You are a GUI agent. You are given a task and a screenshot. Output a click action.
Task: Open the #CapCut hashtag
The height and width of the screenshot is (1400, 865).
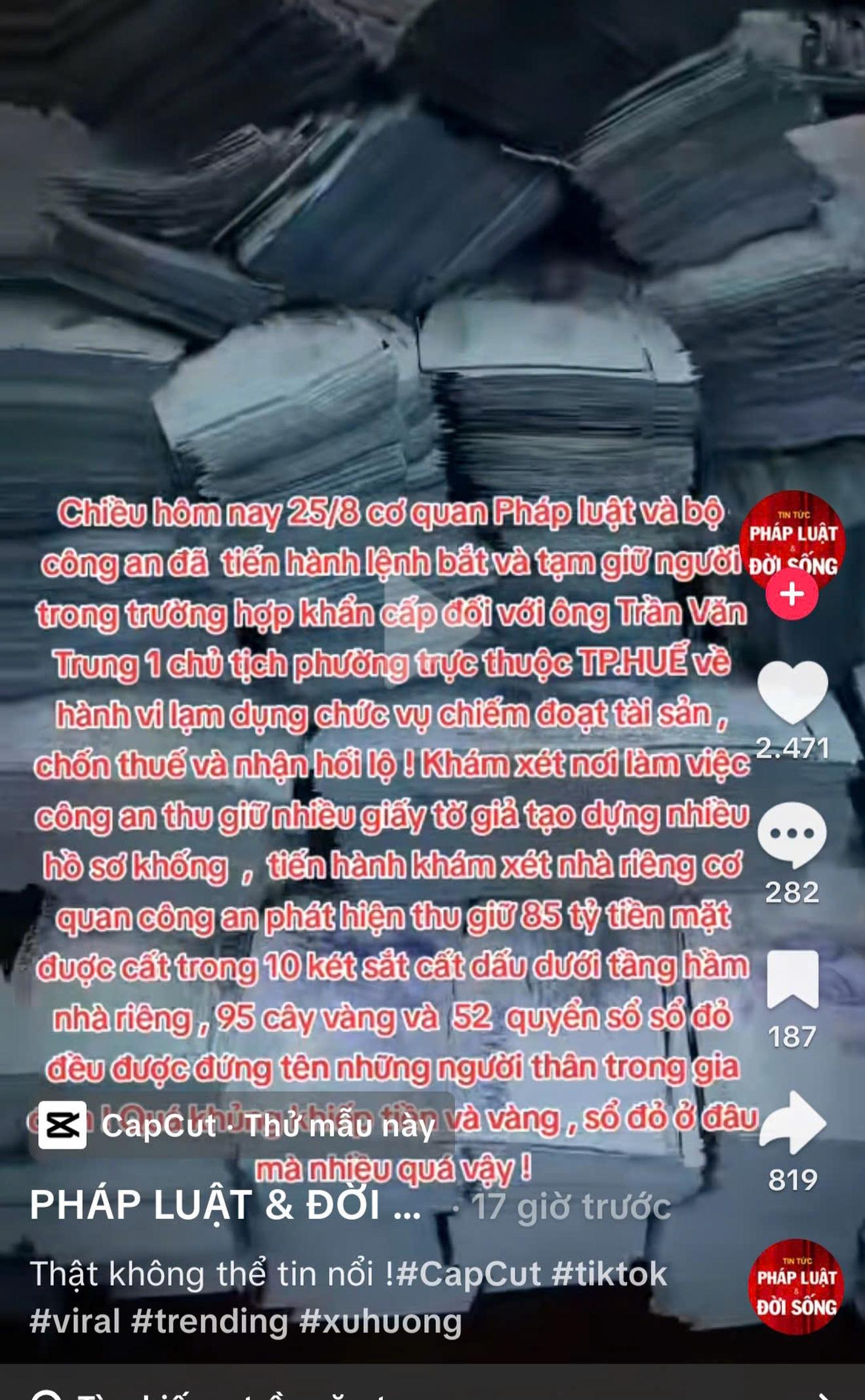tap(468, 1274)
